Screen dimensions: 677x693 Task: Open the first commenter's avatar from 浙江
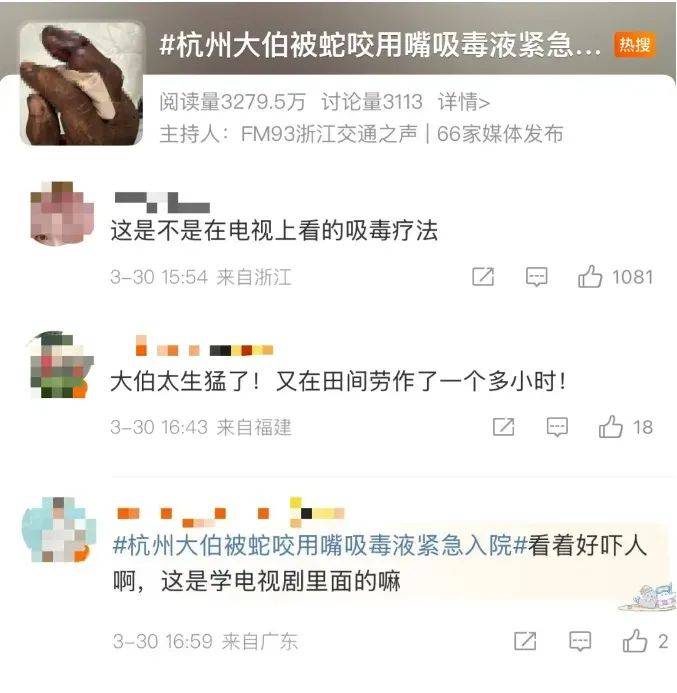62,214
